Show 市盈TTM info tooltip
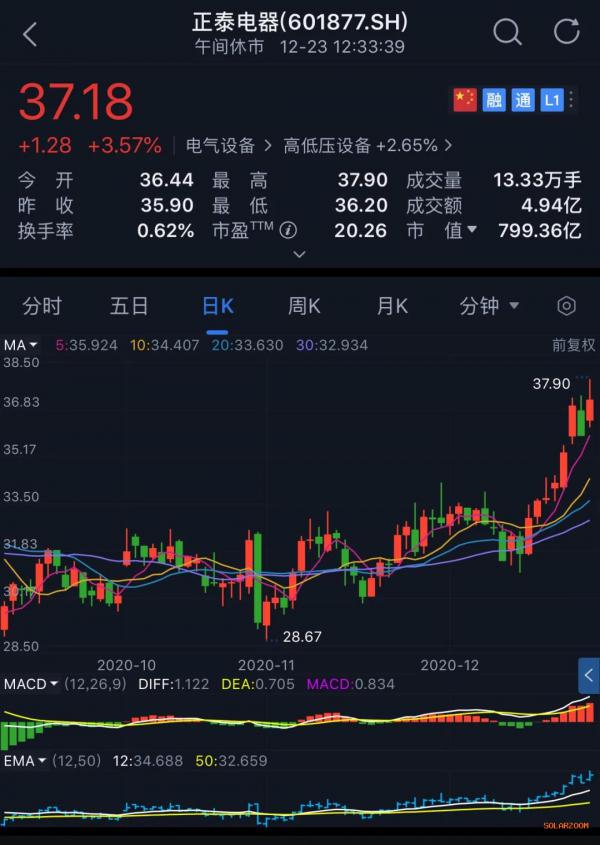The image size is (600, 845). 288,231
